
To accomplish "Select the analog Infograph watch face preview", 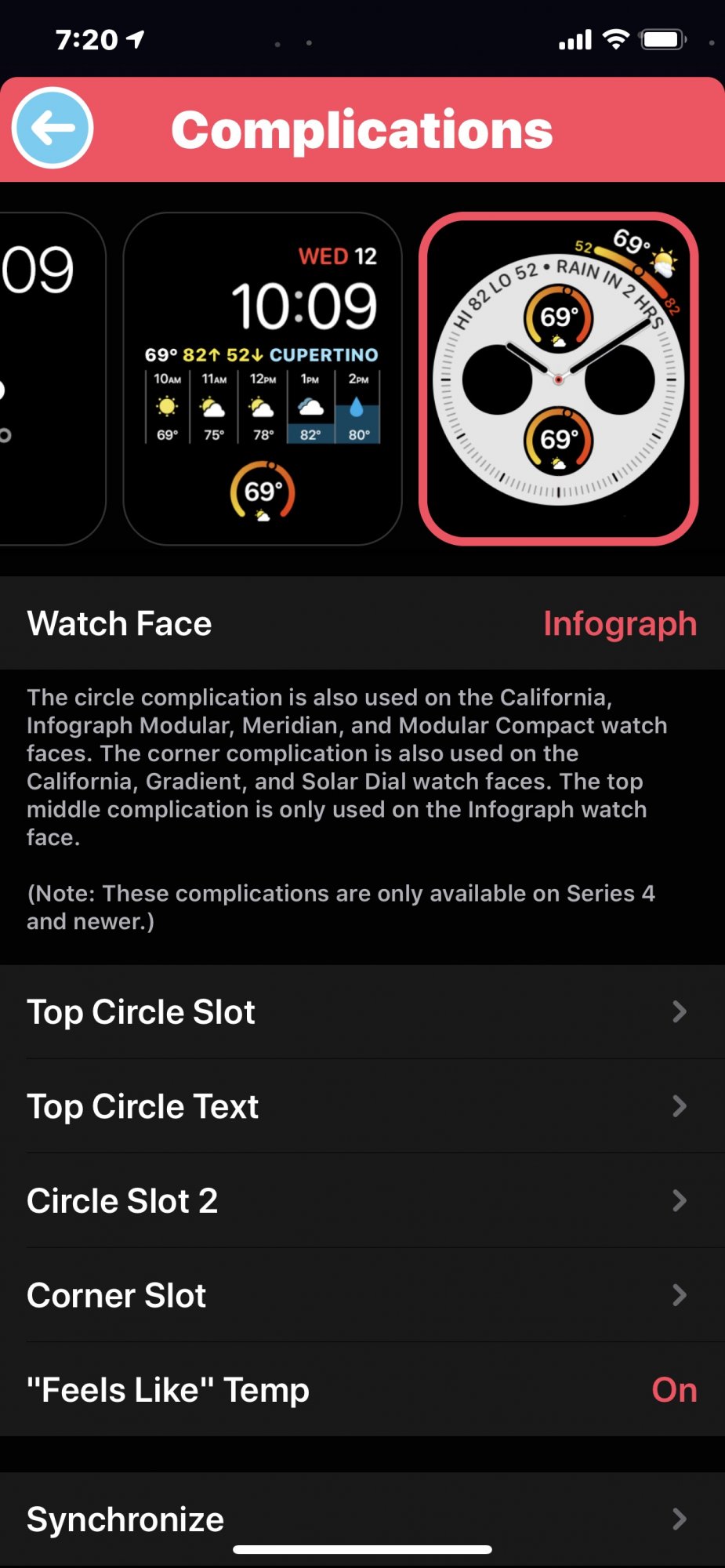I will pyautogui.click(x=558, y=379).
